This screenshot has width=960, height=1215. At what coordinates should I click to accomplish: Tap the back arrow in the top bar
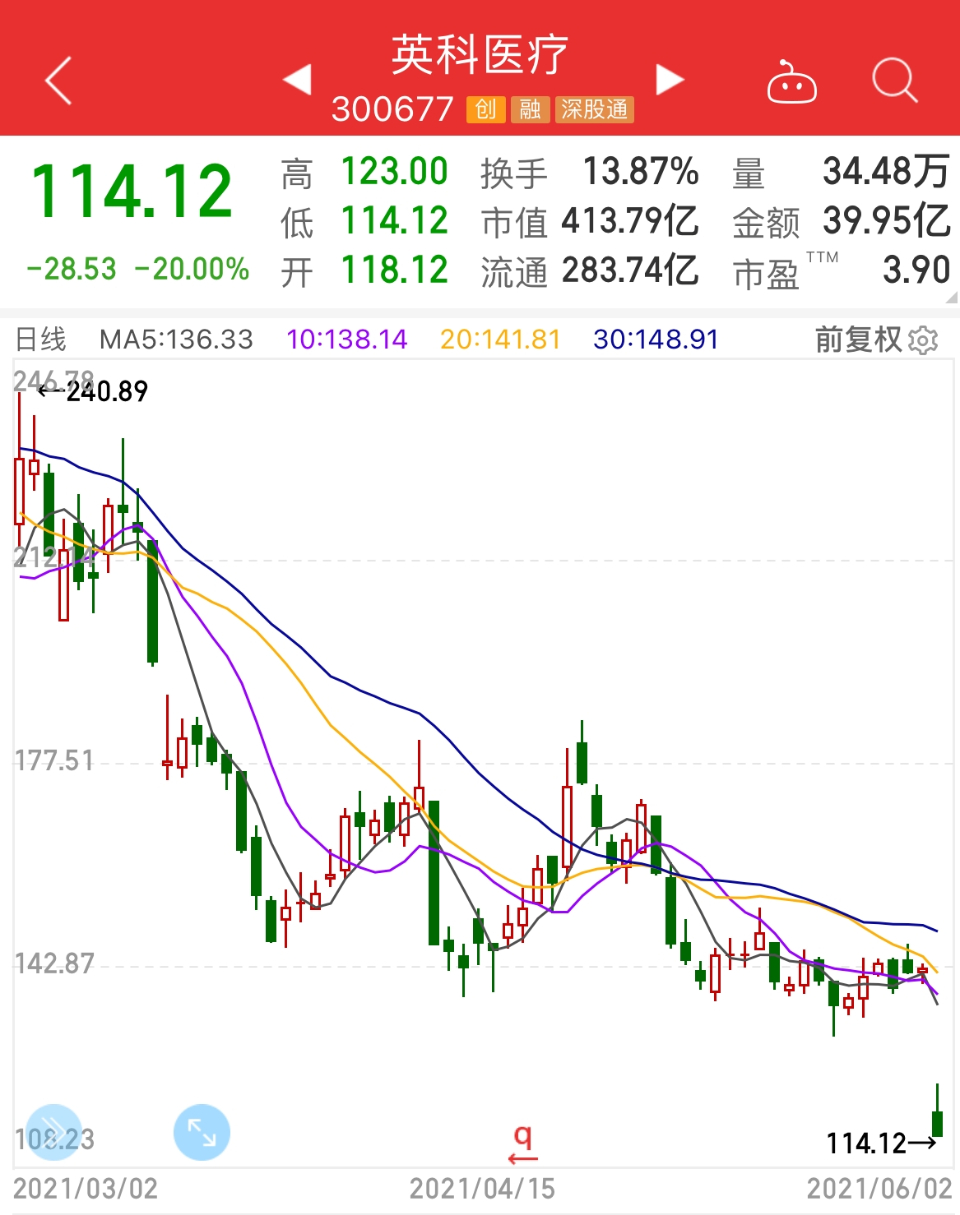pos(57,80)
